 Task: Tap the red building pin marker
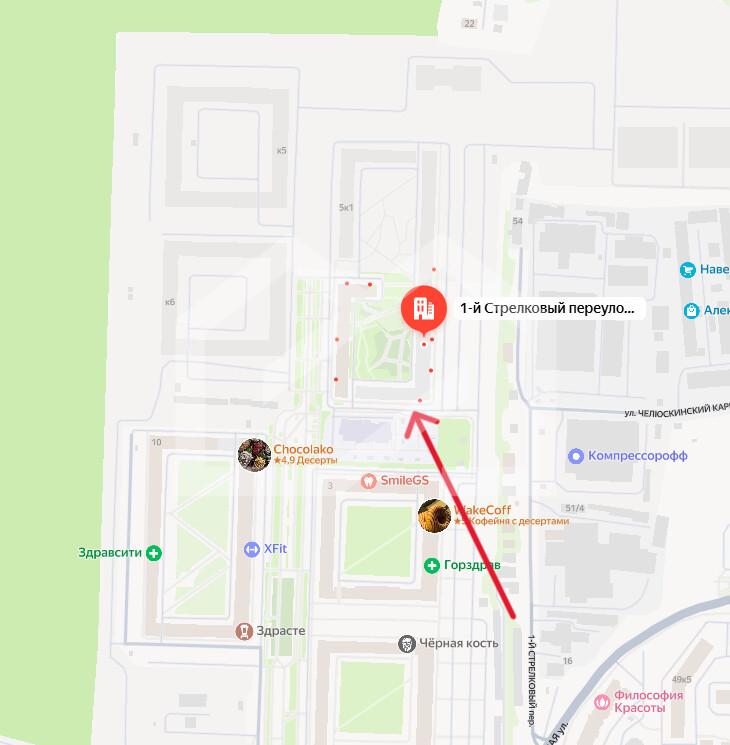click(423, 307)
